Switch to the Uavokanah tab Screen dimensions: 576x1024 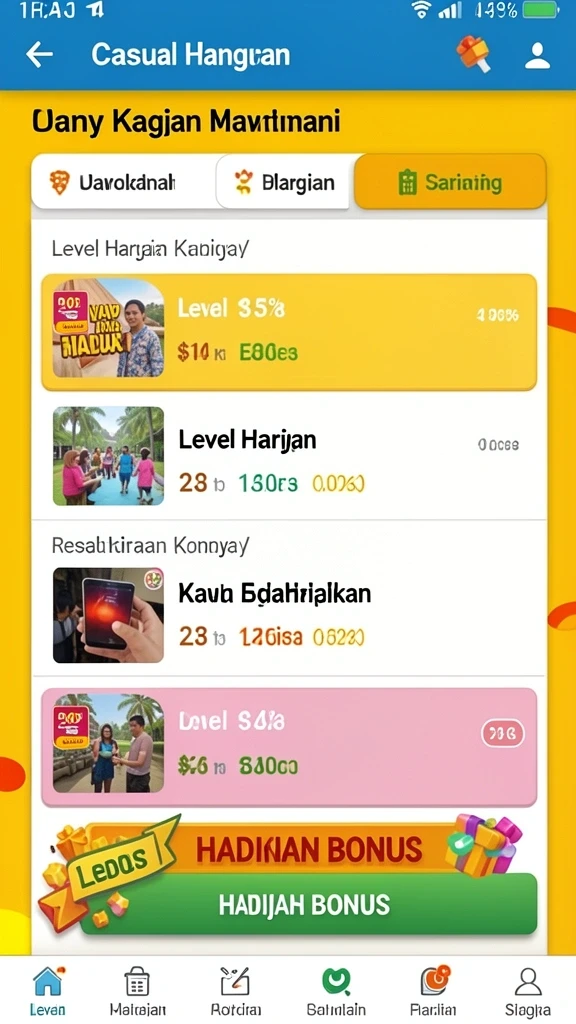124,182
